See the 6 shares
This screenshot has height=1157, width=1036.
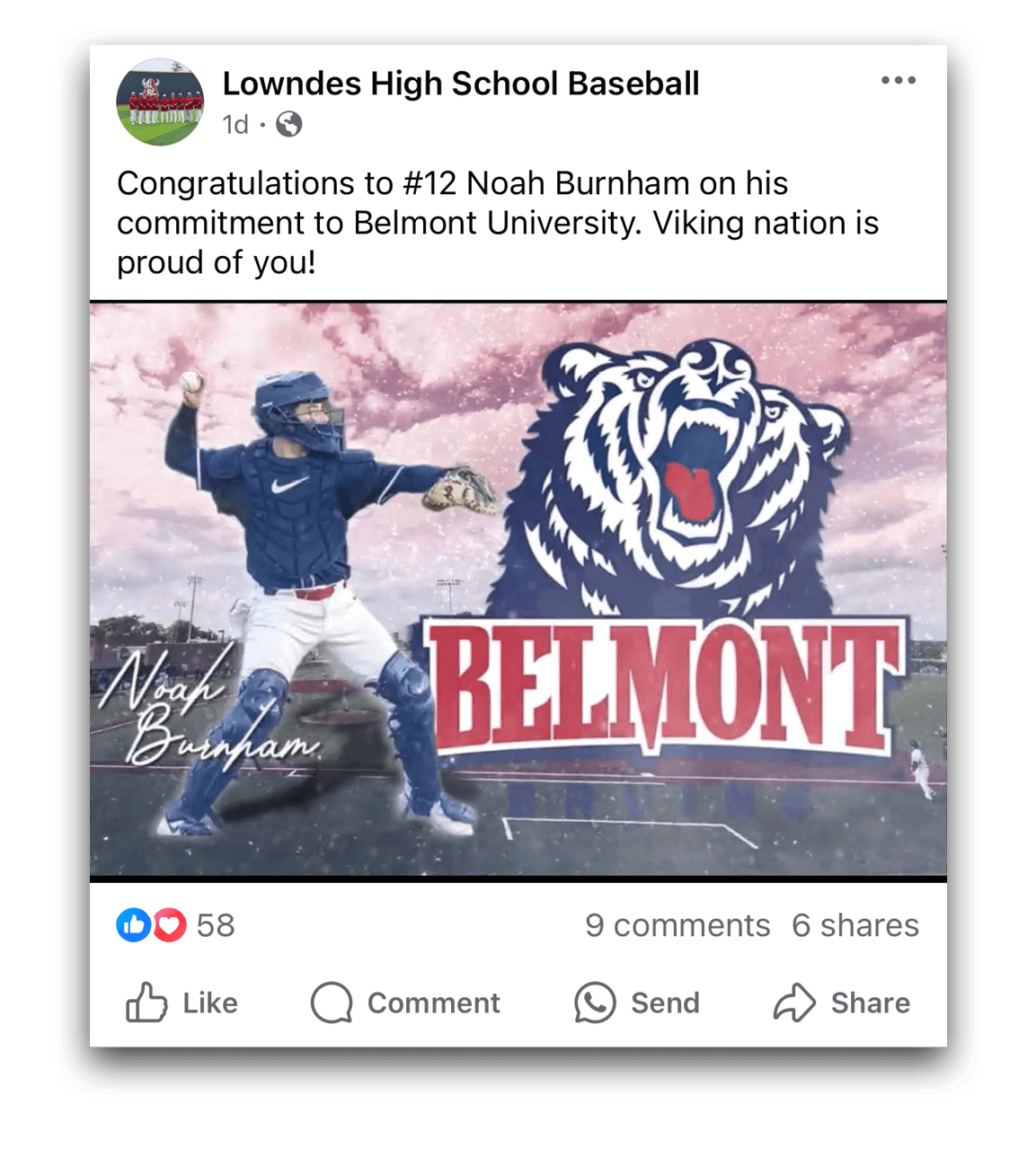point(854,925)
